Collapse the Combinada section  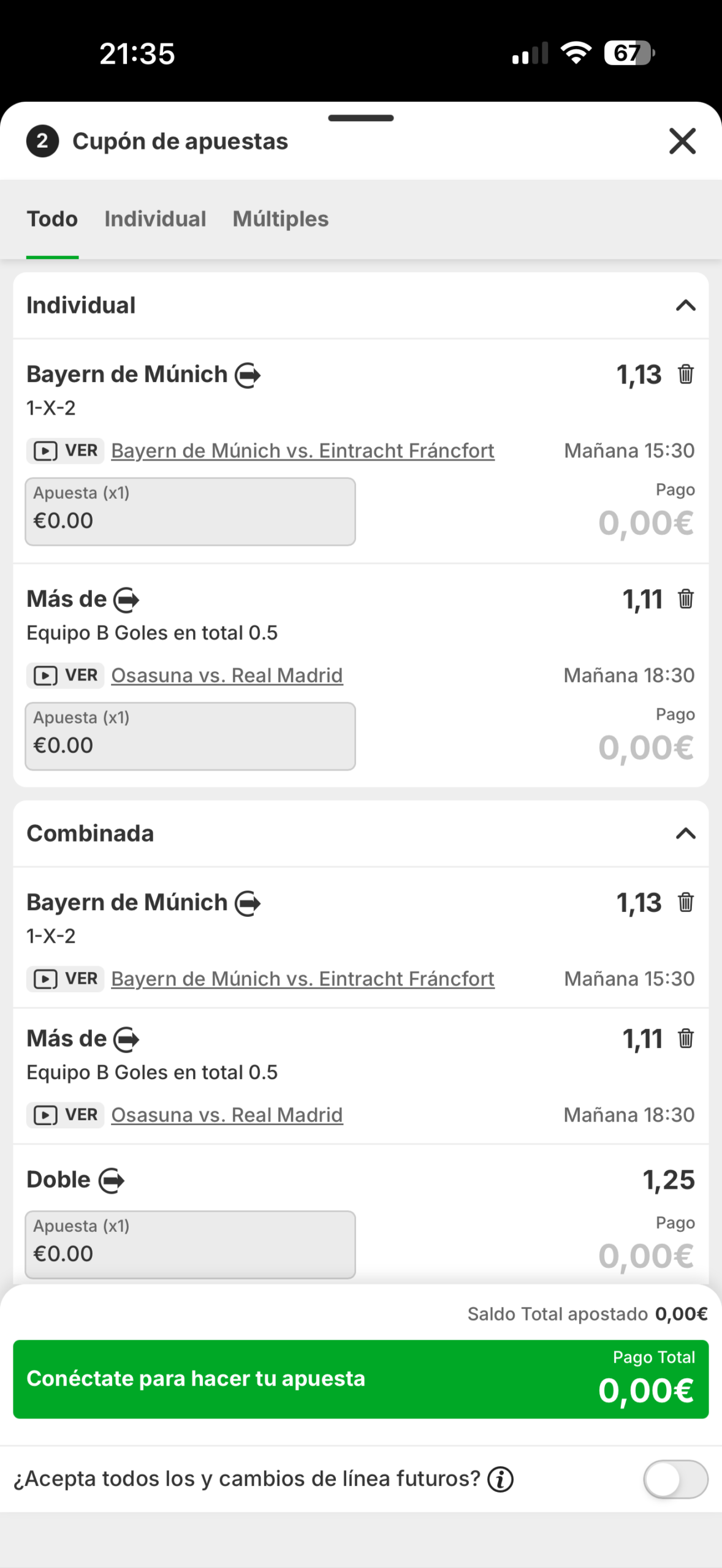coord(685,834)
